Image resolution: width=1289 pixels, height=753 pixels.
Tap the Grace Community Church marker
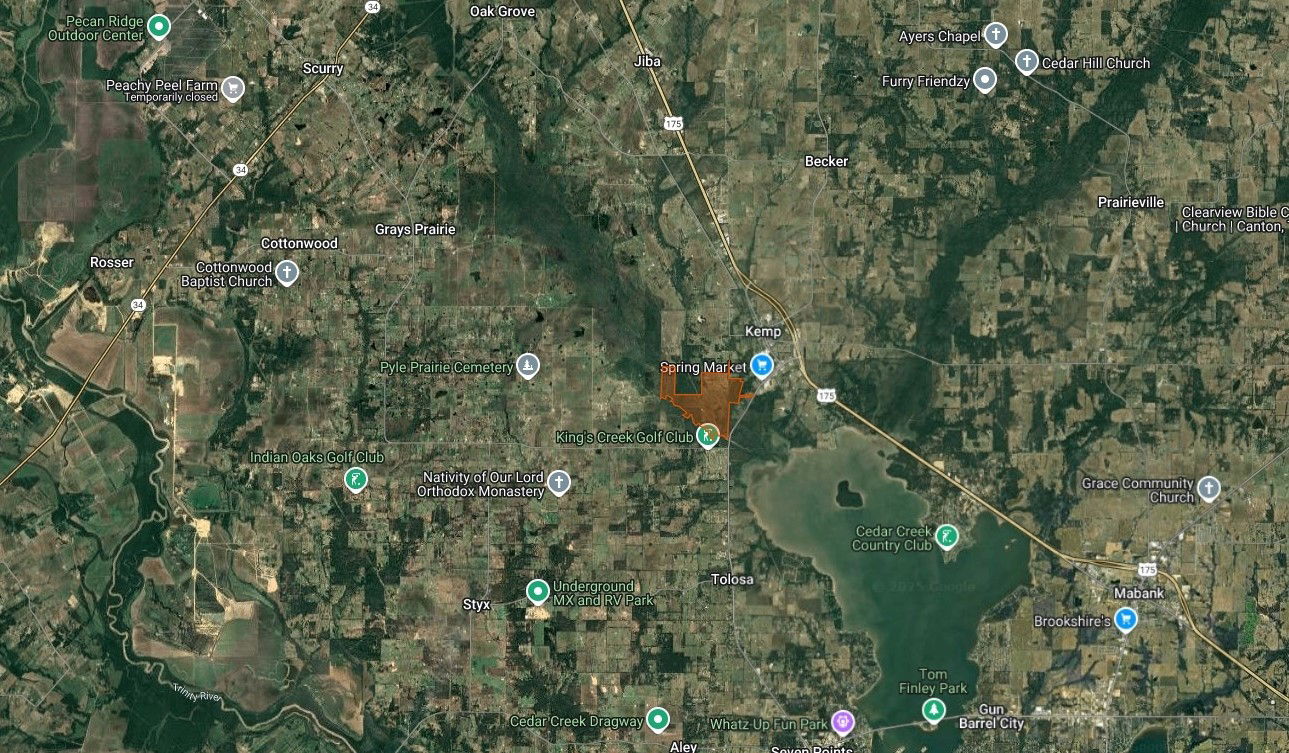click(1208, 487)
